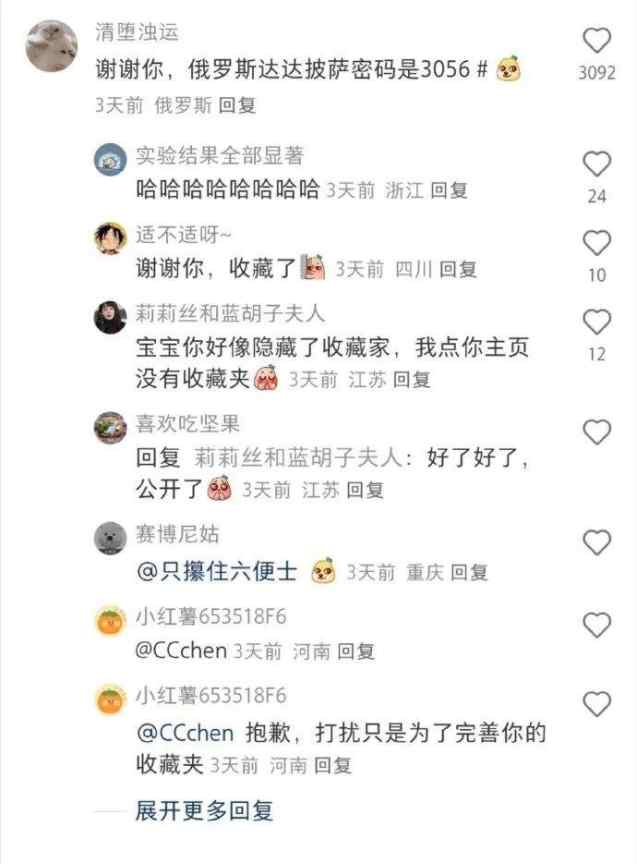Expand more replies via 展开更多回复

pos(204,809)
